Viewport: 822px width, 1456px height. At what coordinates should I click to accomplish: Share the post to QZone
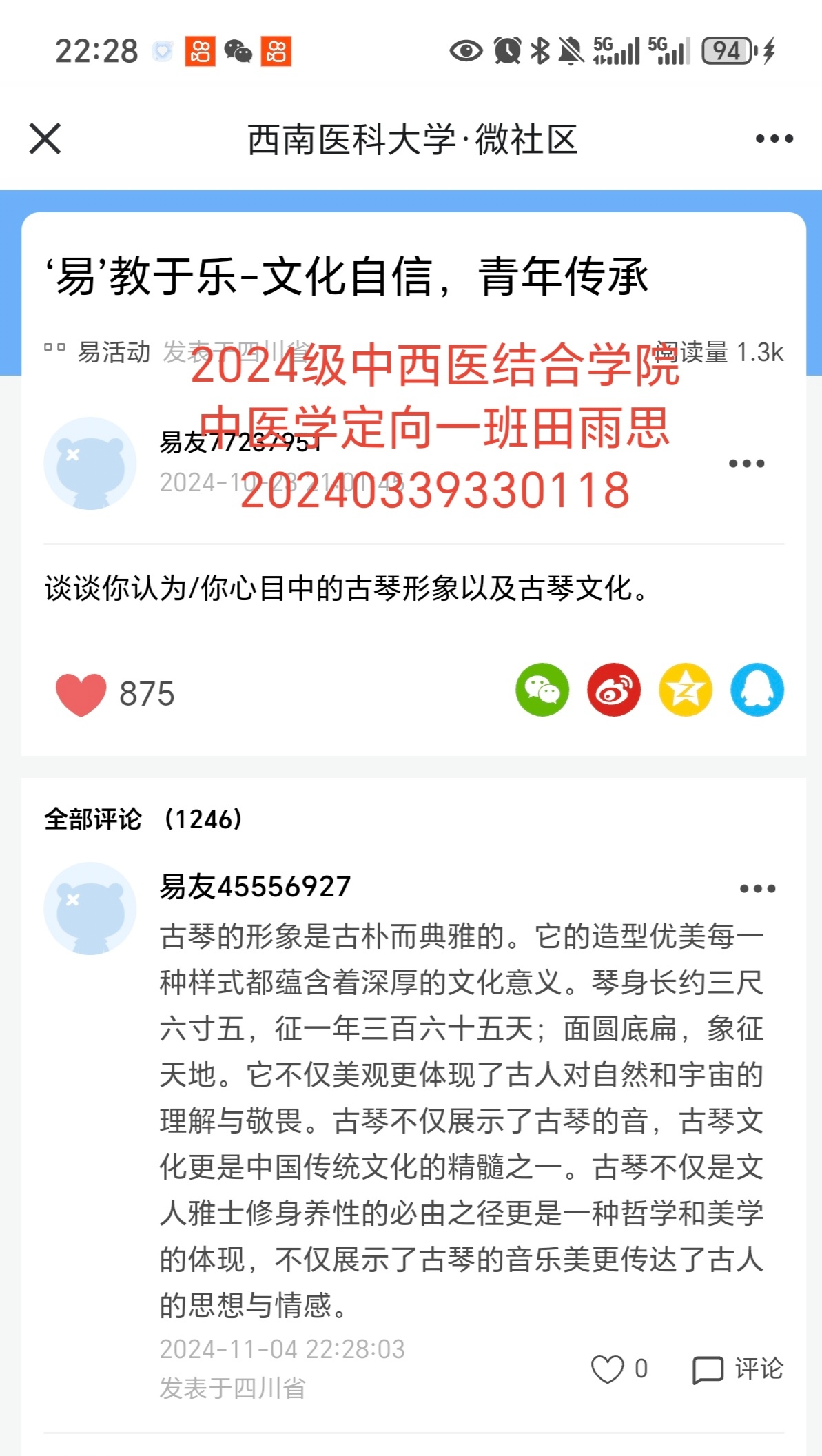pyautogui.click(x=686, y=690)
